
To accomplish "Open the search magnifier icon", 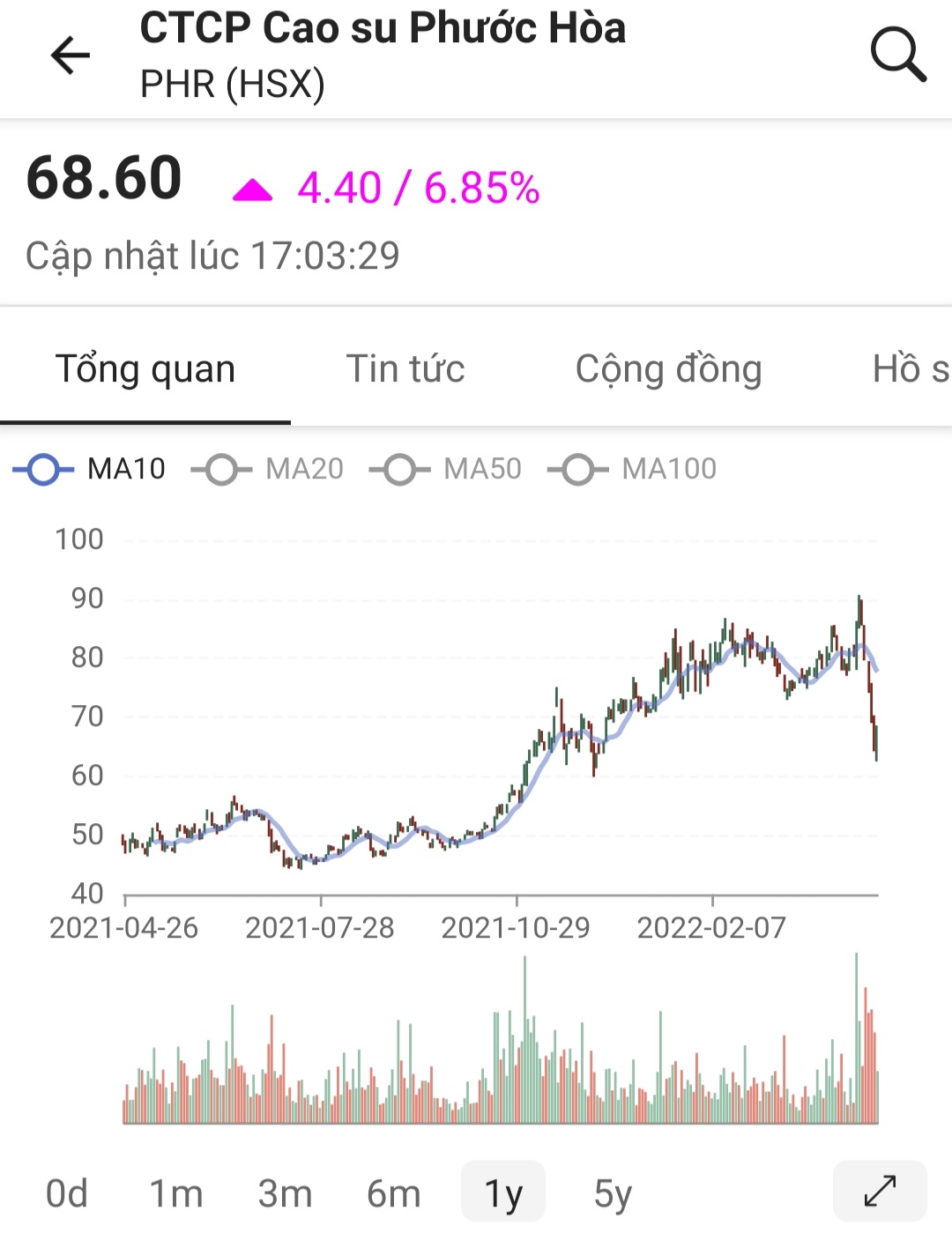I will click(897, 55).
